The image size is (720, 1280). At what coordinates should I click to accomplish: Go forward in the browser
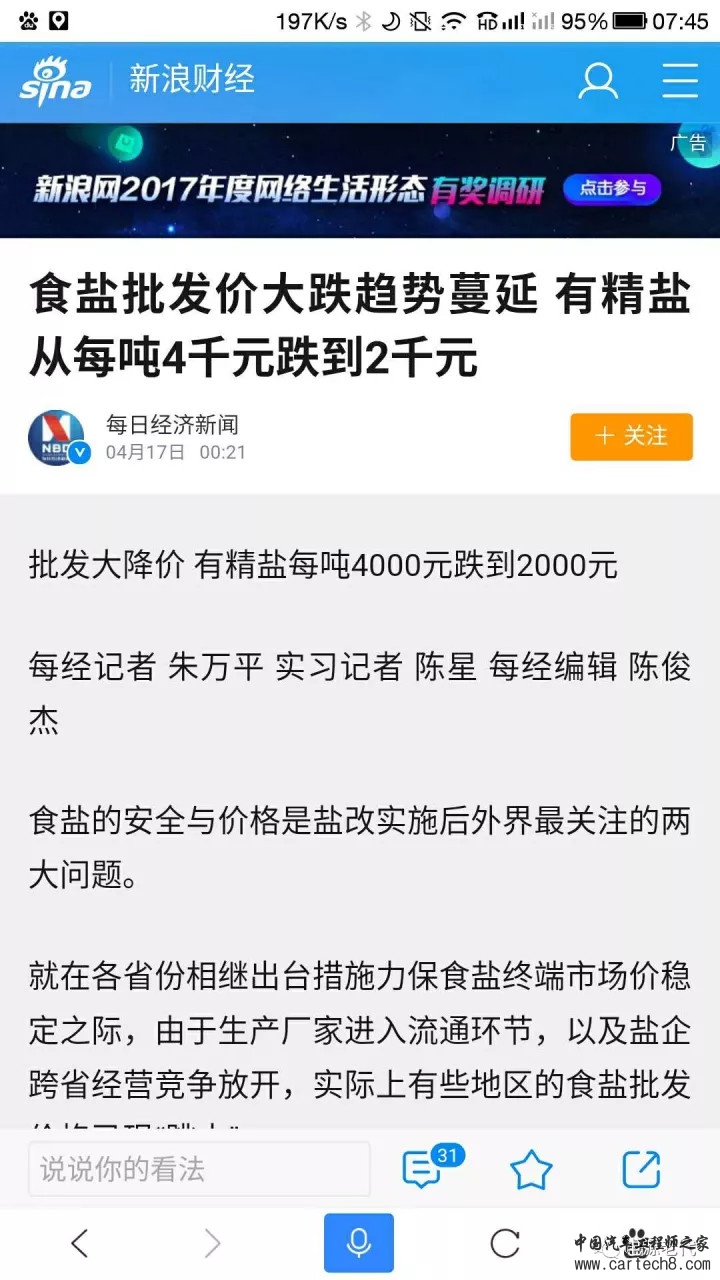[212, 1243]
